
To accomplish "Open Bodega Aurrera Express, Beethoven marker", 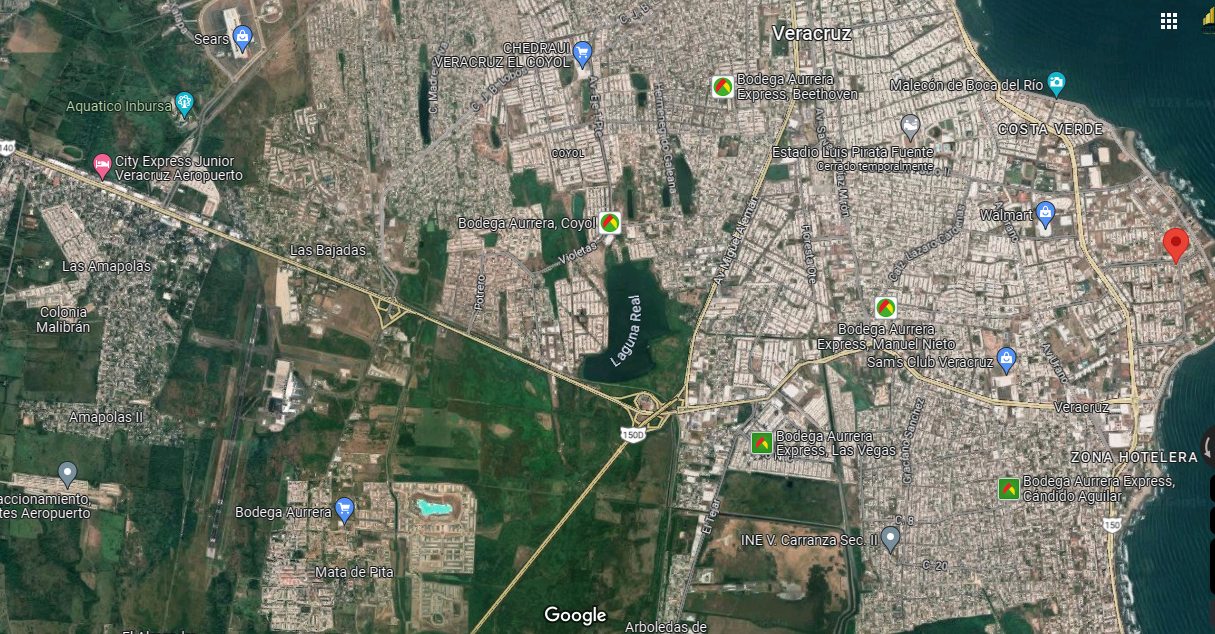I will pyautogui.click(x=722, y=87).
